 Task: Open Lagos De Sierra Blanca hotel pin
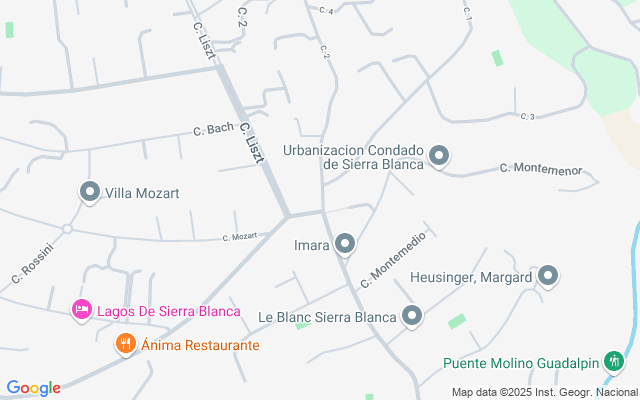(82, 311)
